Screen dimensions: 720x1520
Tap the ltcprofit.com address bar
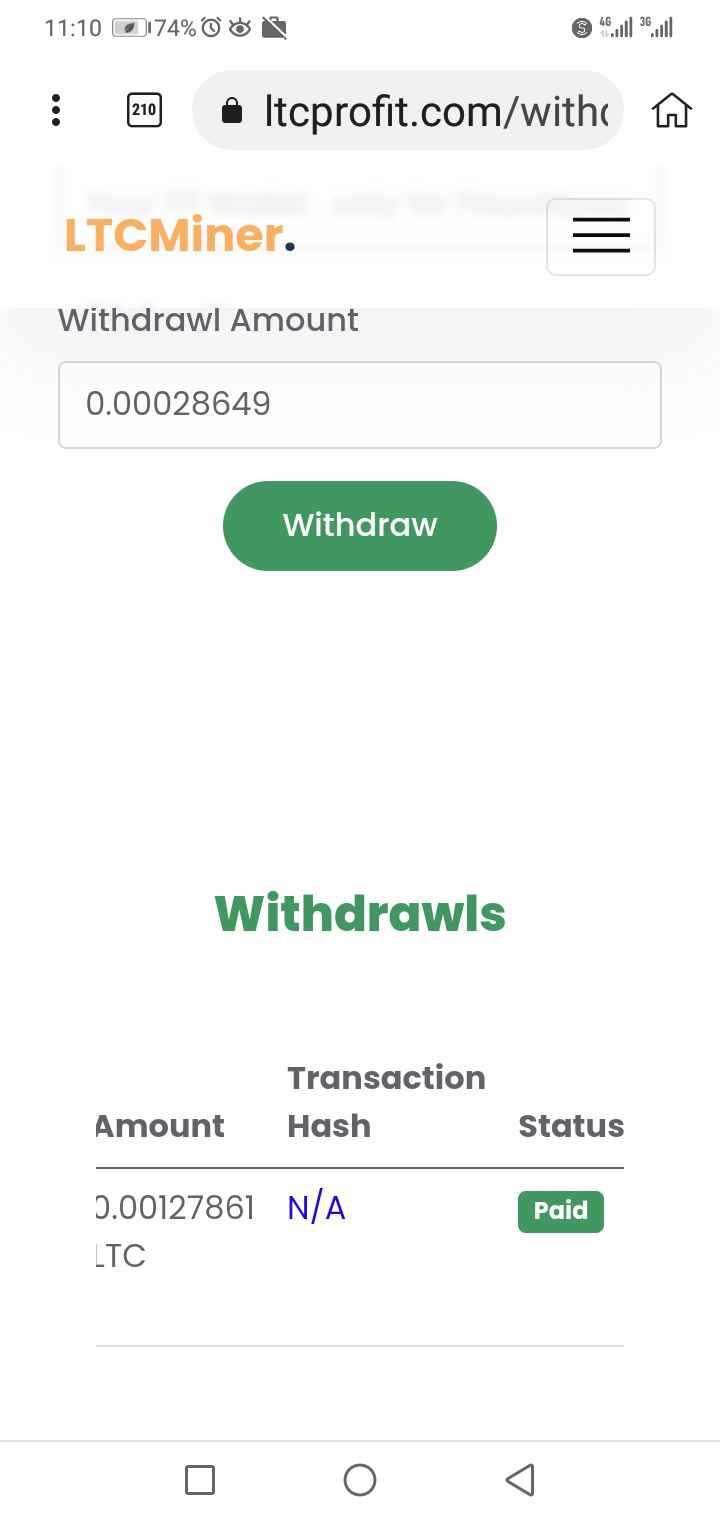[x=420, y=111]
